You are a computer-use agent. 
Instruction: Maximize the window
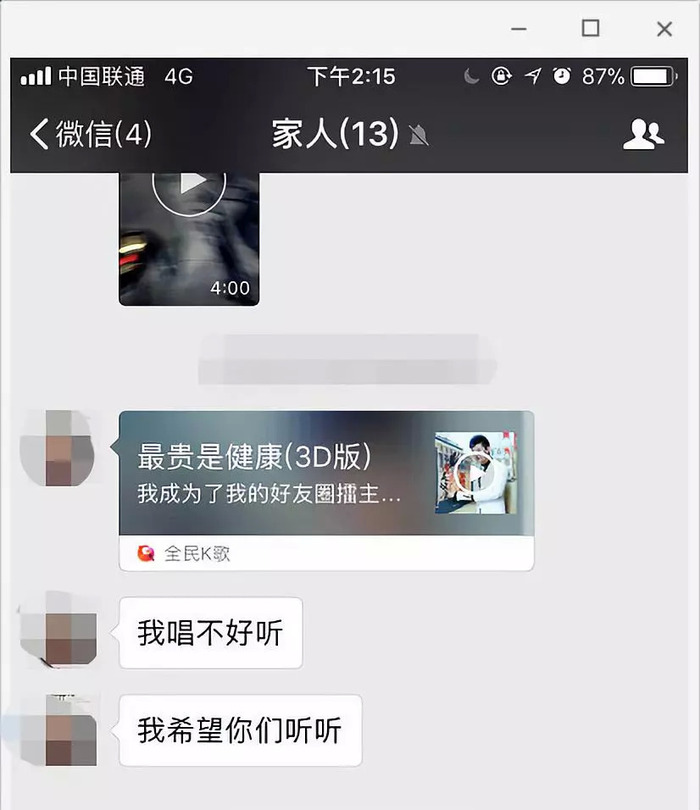[591, 29]
